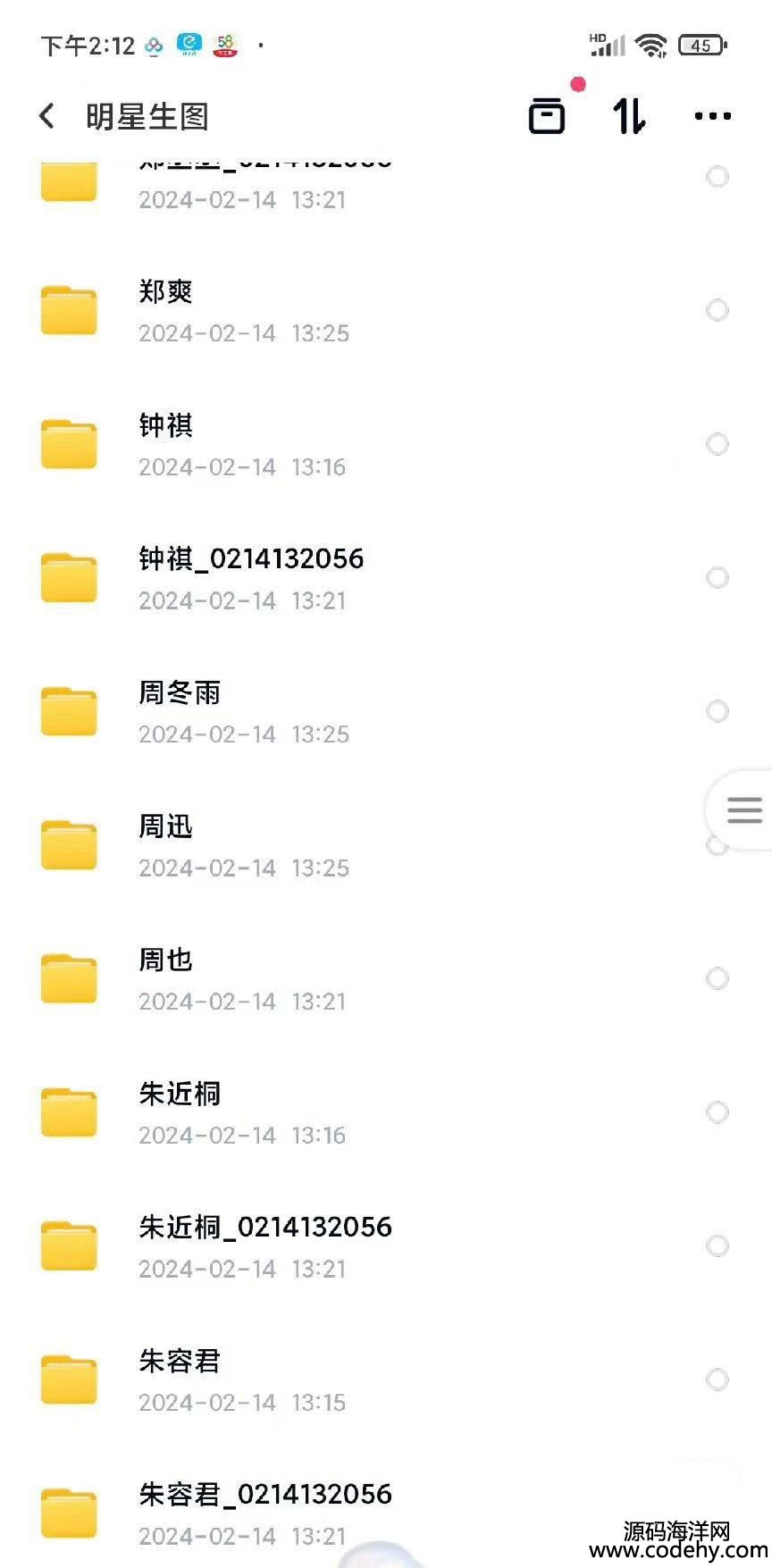Screen dimensions: 772x1568
Task: Open the 朱近桐 folder dated 13:16
Action: click(x=386, y=1113)
